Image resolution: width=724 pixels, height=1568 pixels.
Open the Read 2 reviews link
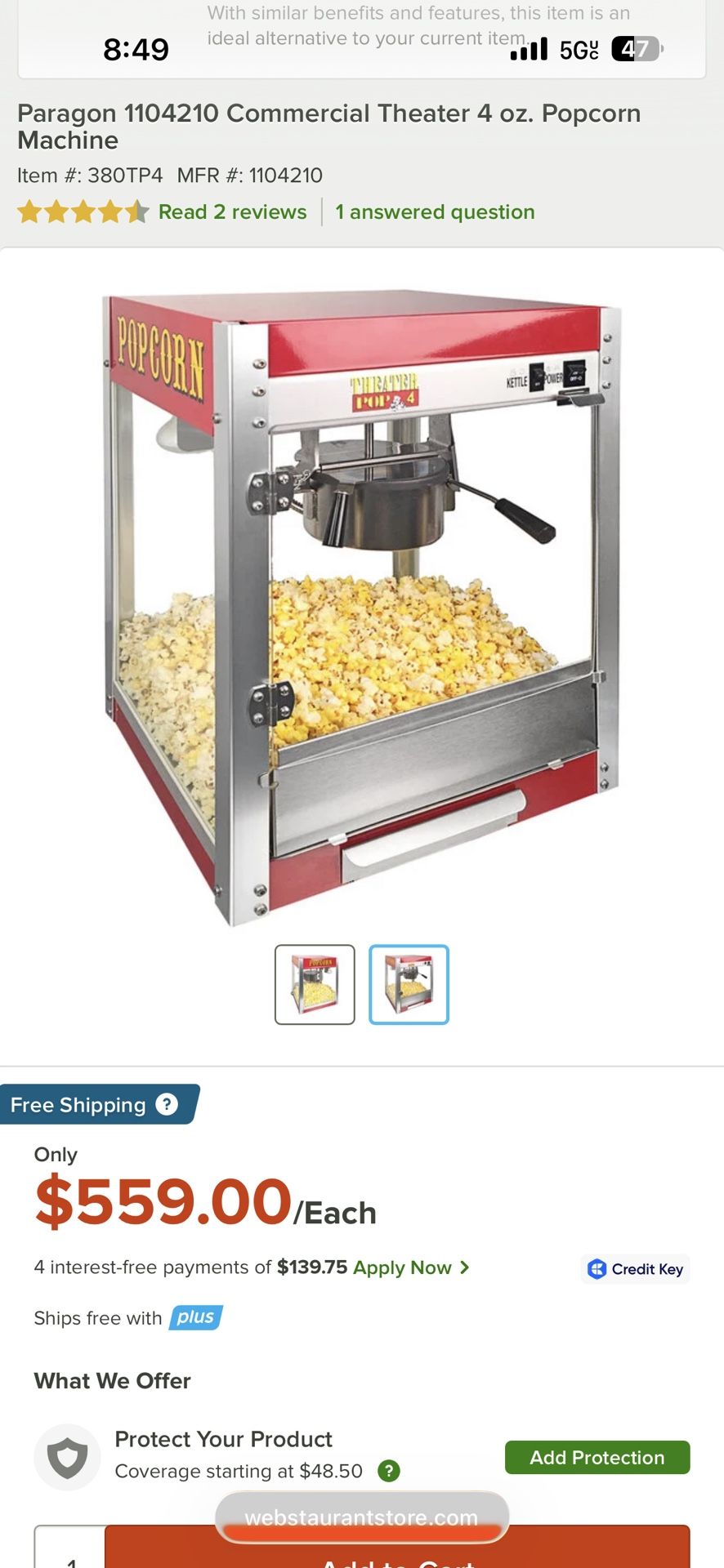pyautogui.click(x=232, y=211)
